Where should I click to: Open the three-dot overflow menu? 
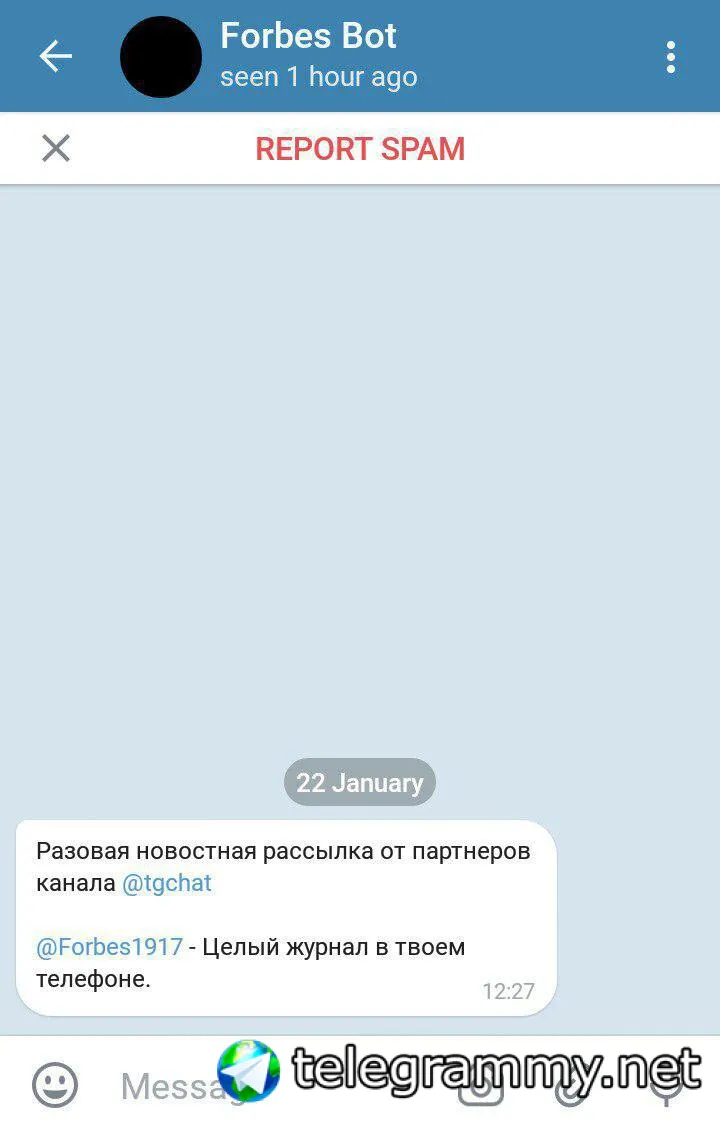click(x=670, y=57)
